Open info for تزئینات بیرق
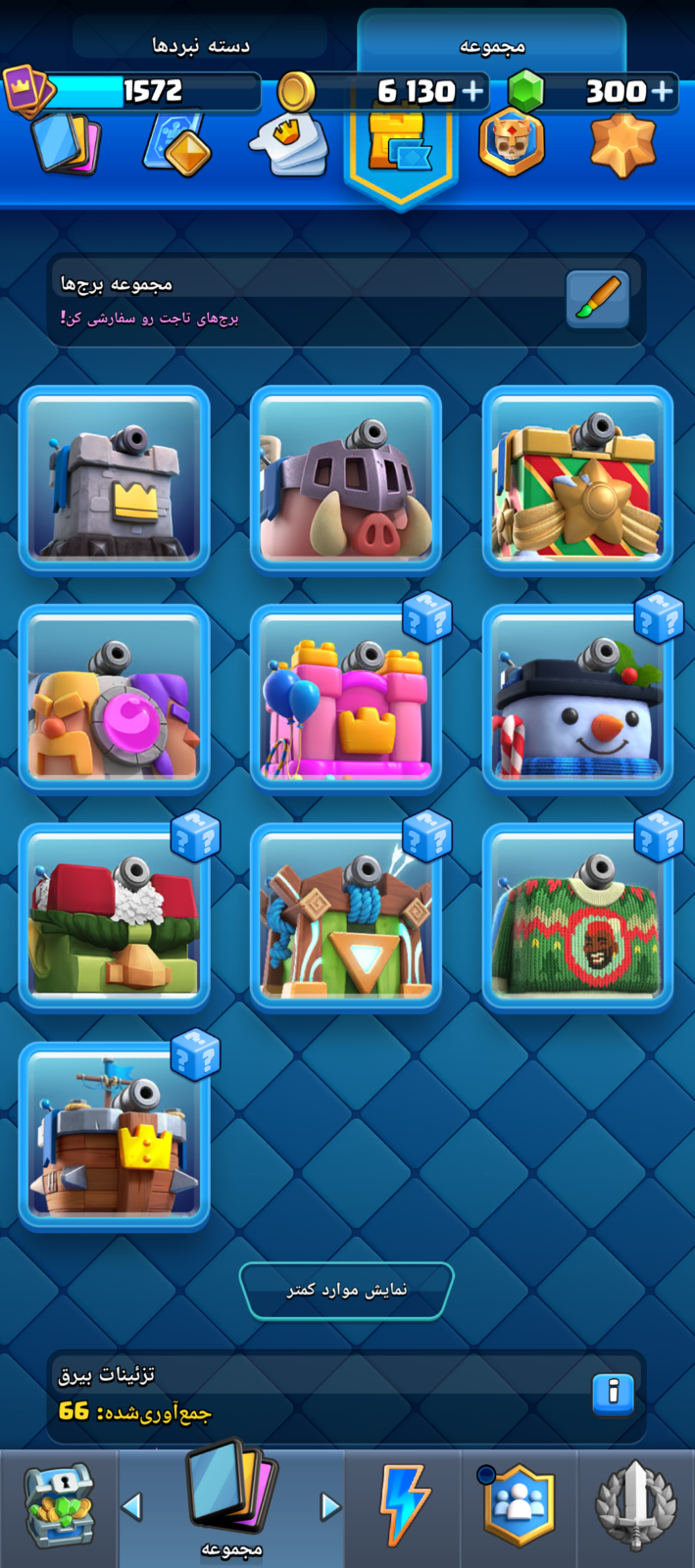The image size is (695, 1568). coord(614,1393)
